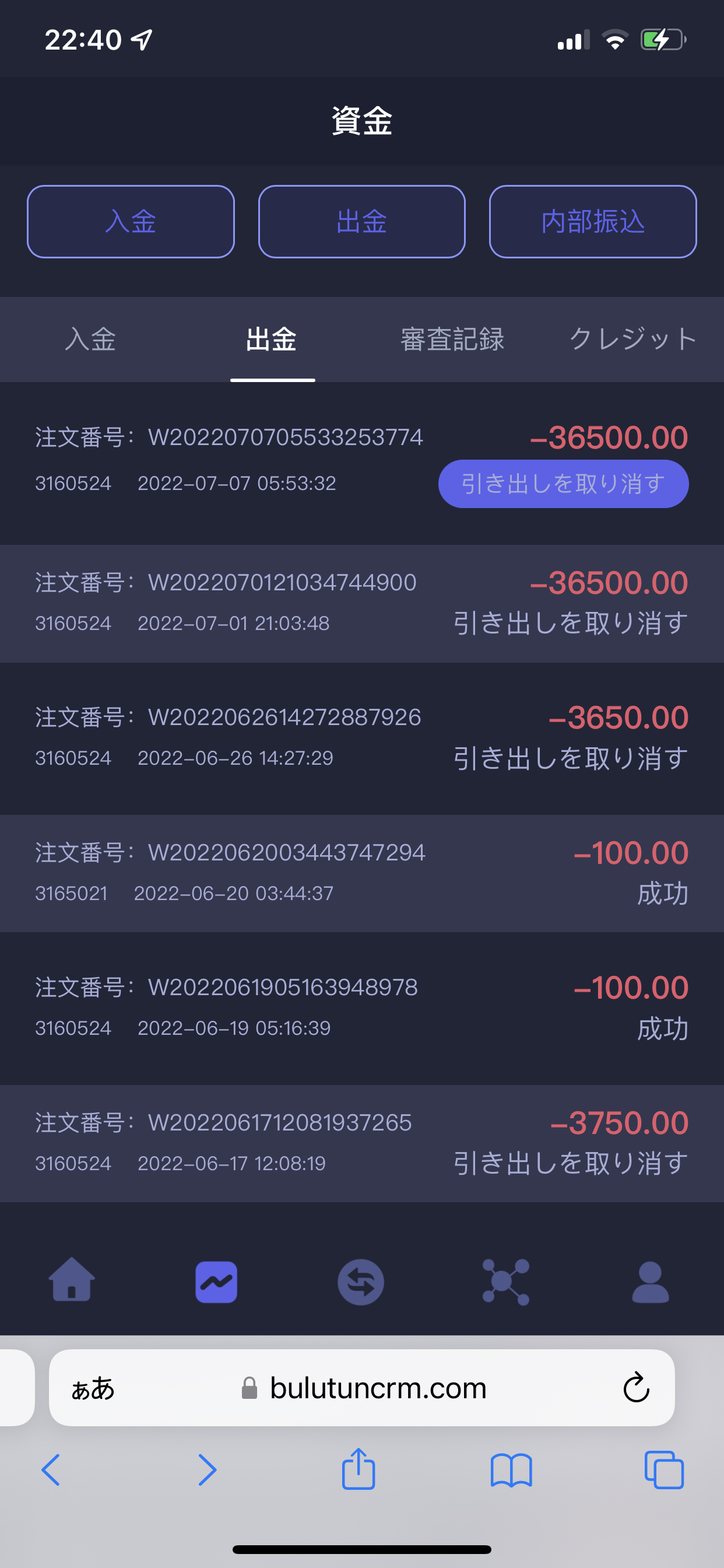Tap the 入金 deposit button at top
The height and width of the screenshot is (1568, 724).
pyautogui.click(x=131, y=222)
